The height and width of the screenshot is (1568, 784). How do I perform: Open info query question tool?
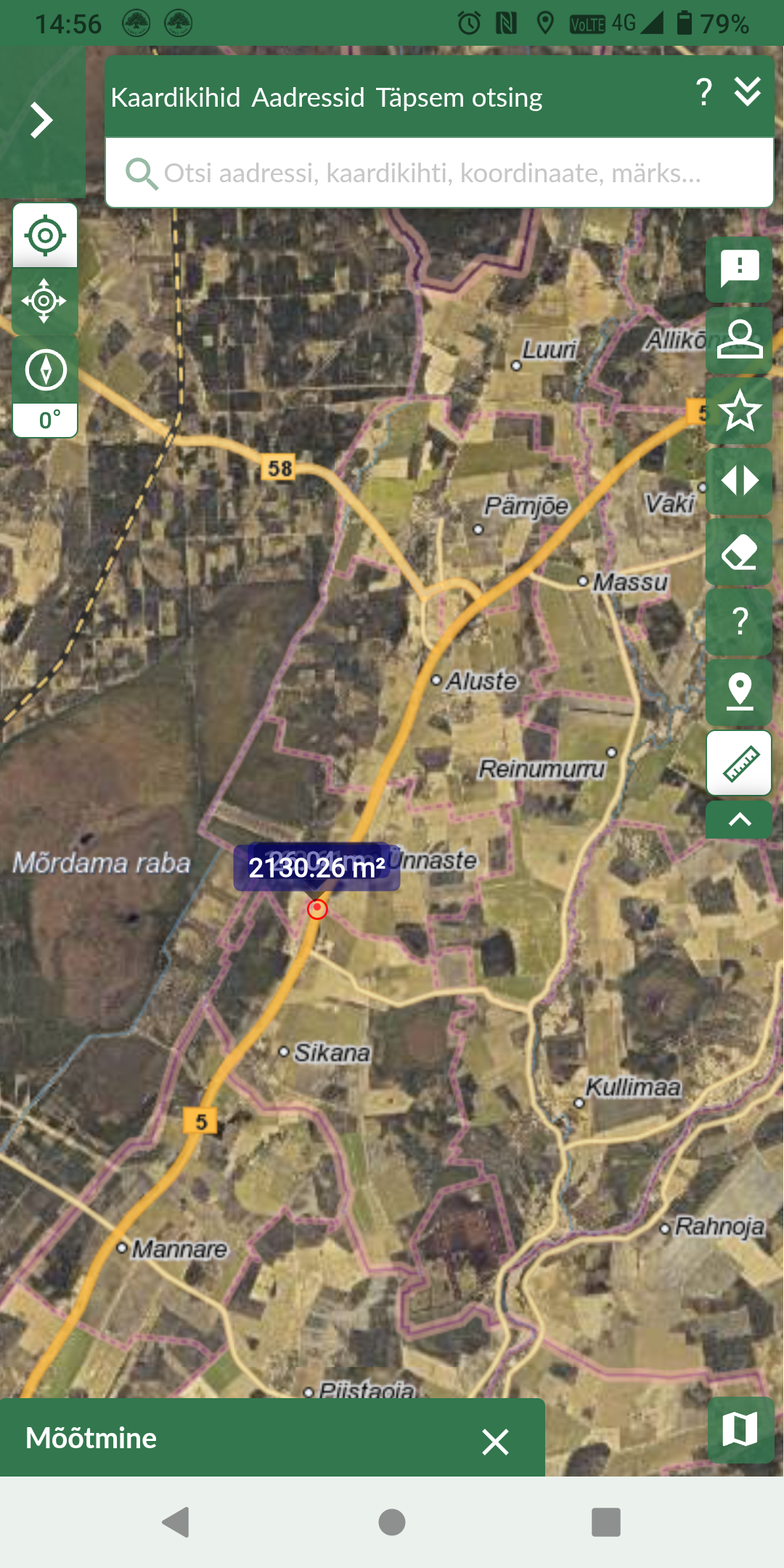739,622
